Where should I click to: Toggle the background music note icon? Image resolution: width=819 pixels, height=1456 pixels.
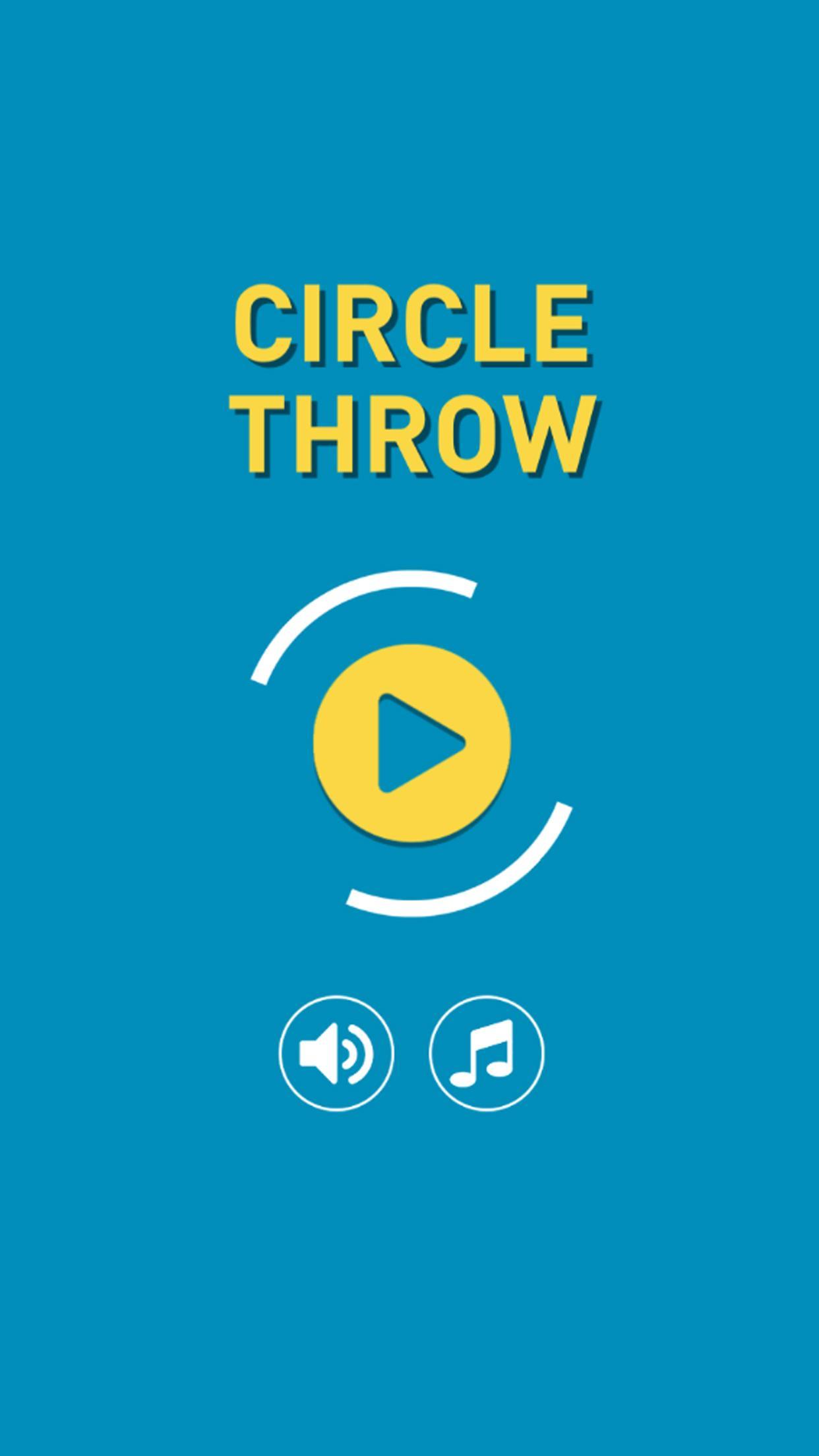(x=487, y=1053)
